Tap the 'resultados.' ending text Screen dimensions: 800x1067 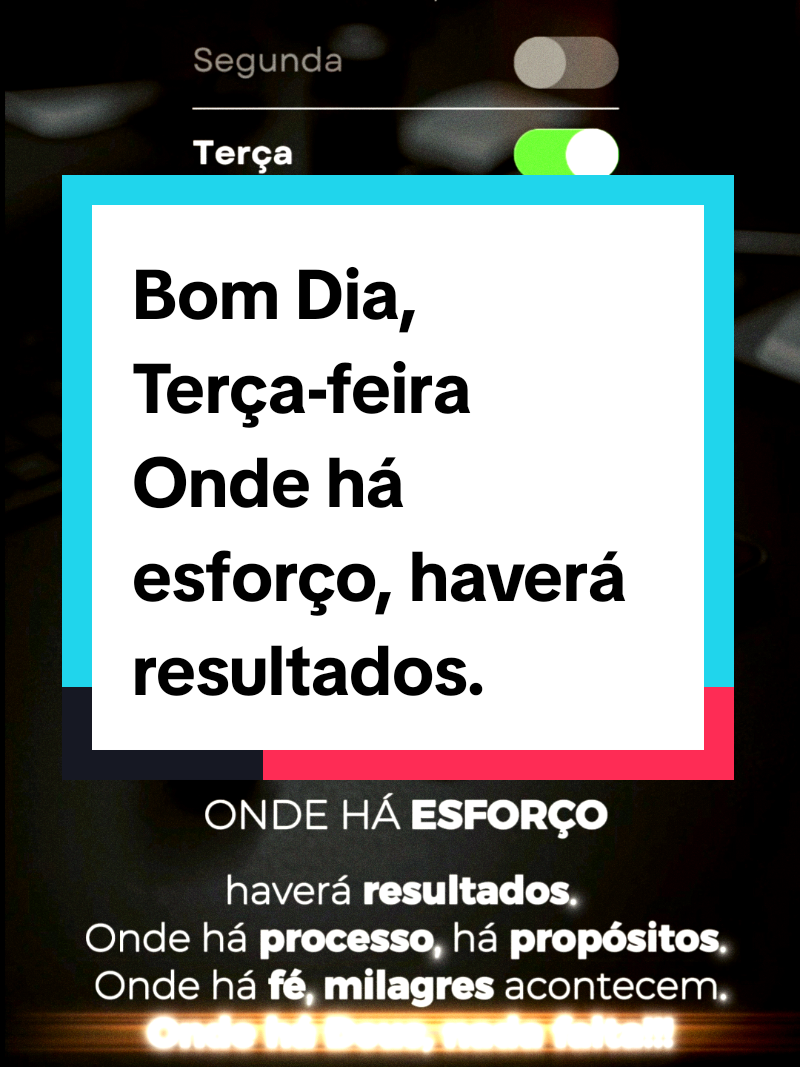(x=310, y=672)
